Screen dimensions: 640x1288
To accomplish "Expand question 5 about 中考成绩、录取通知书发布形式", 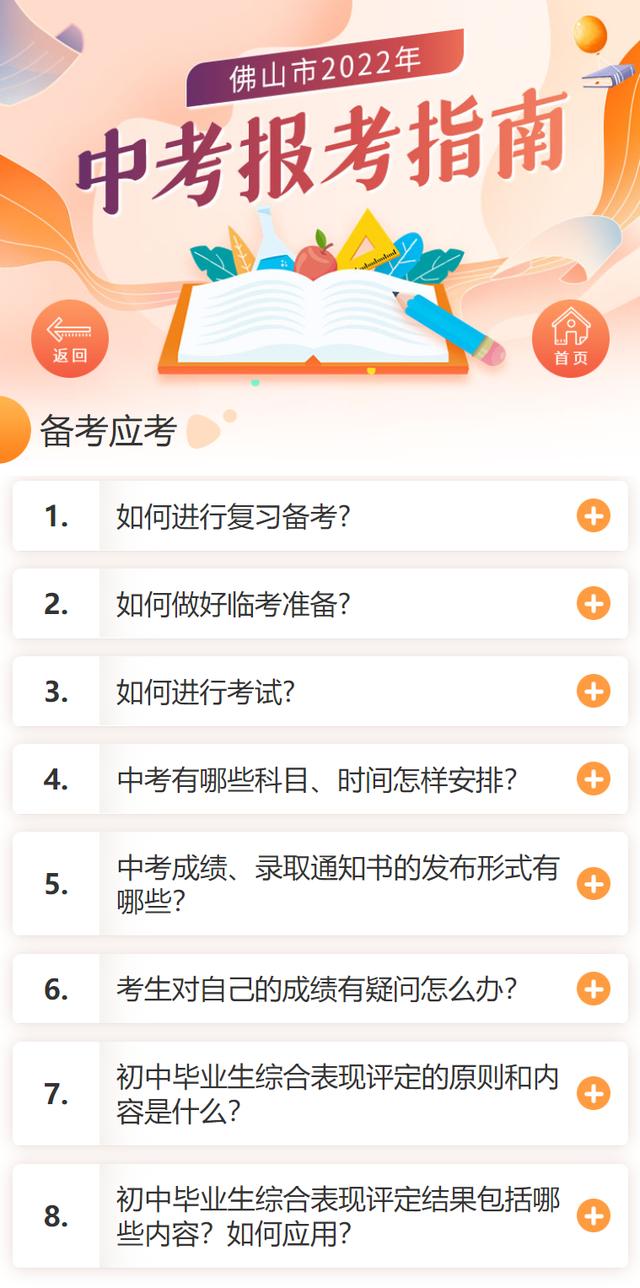I will tap(320, 884).
